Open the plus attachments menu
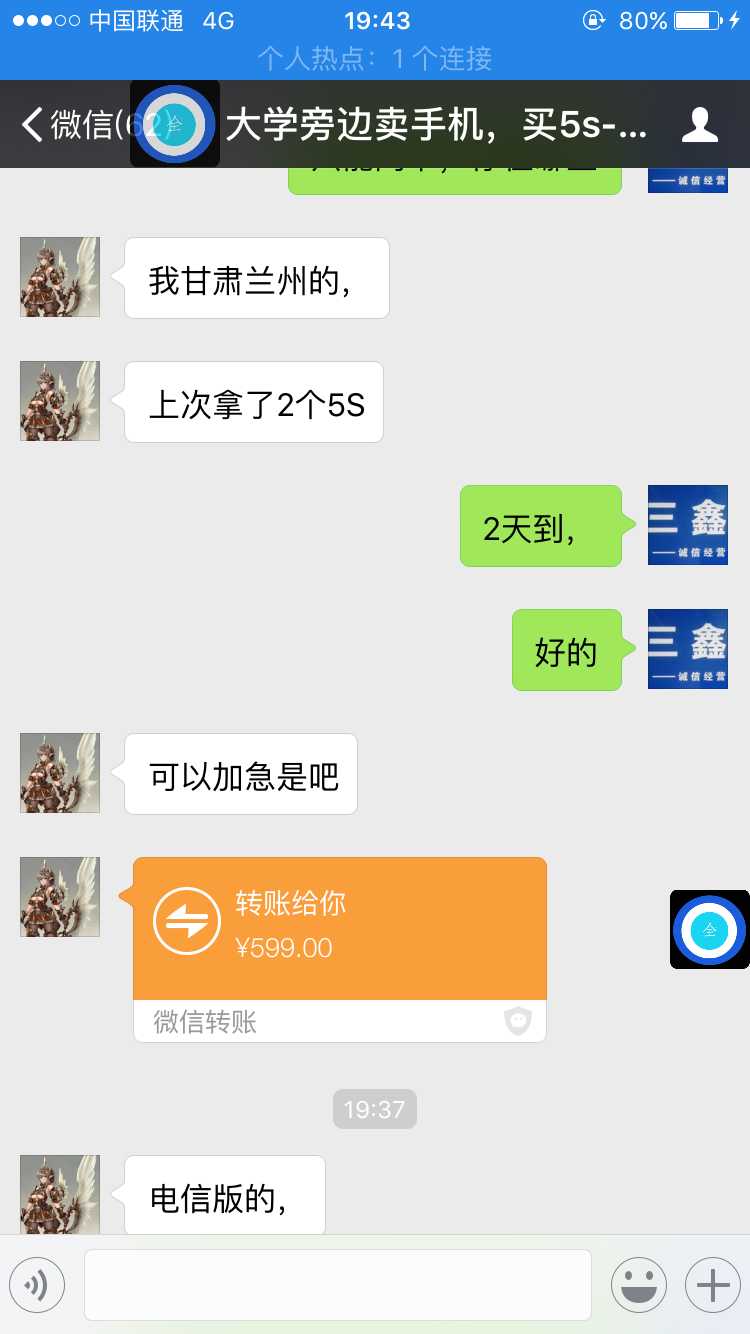Viewport: 750px width, 1334px height. pyautogui.click(x=712, y=1285)
